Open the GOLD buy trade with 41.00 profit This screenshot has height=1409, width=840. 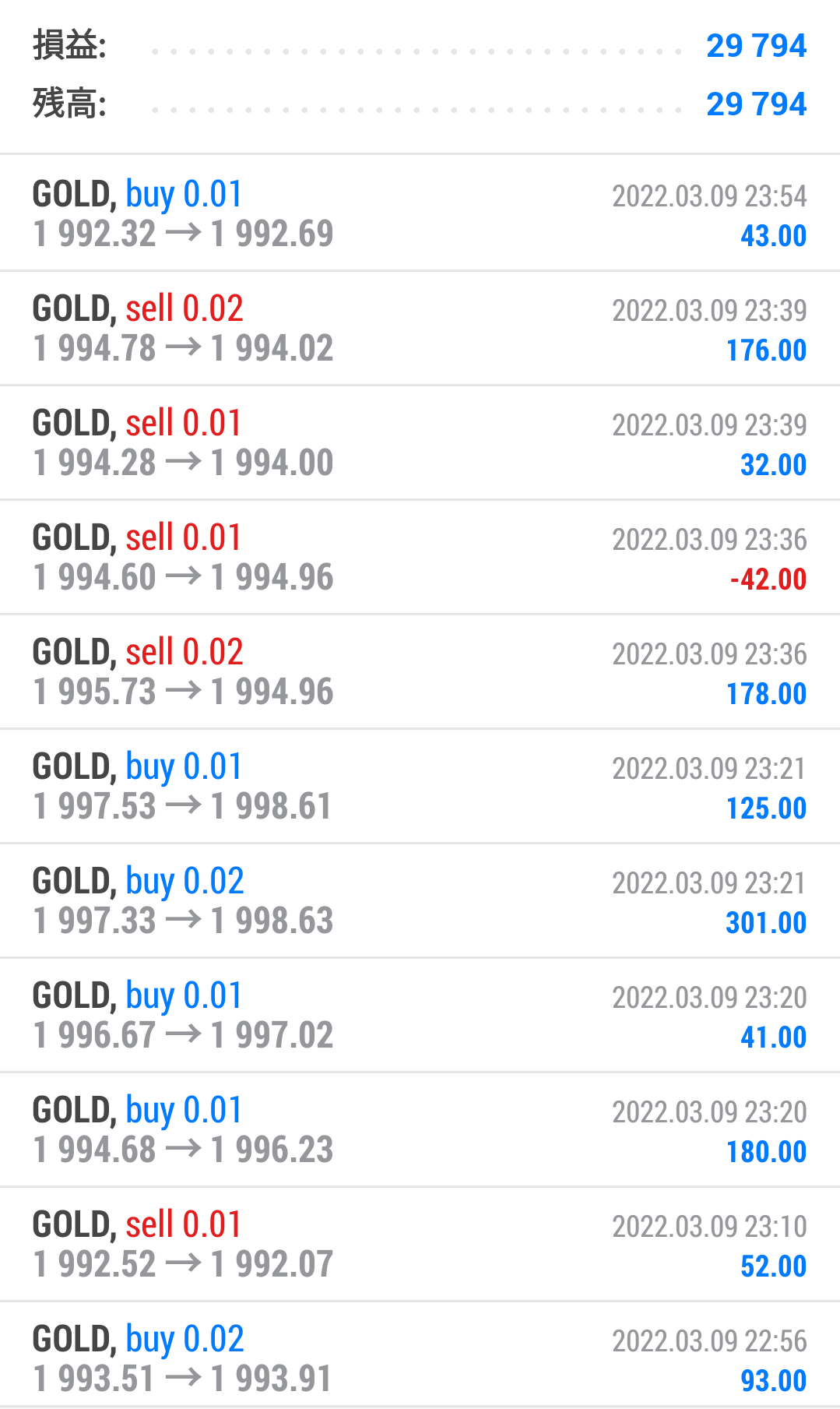click(420, 1015)
